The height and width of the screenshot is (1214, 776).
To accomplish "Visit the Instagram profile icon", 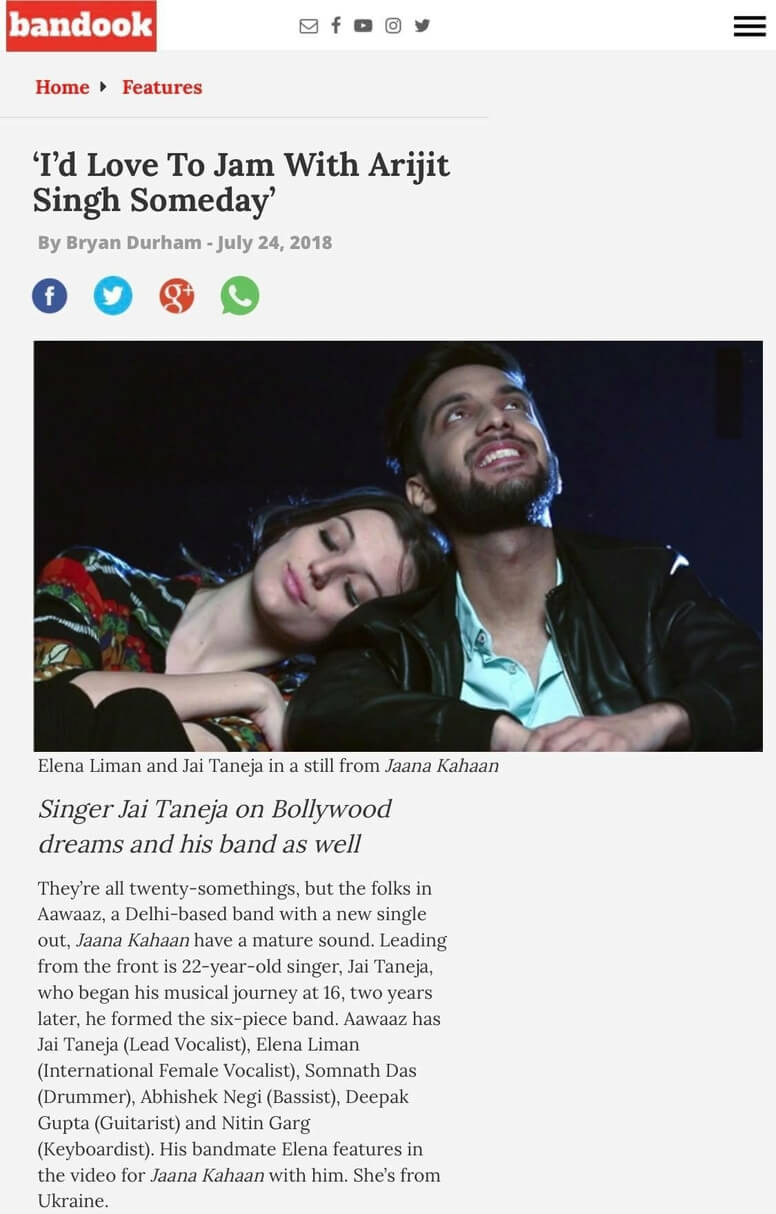I will (393, 26).
